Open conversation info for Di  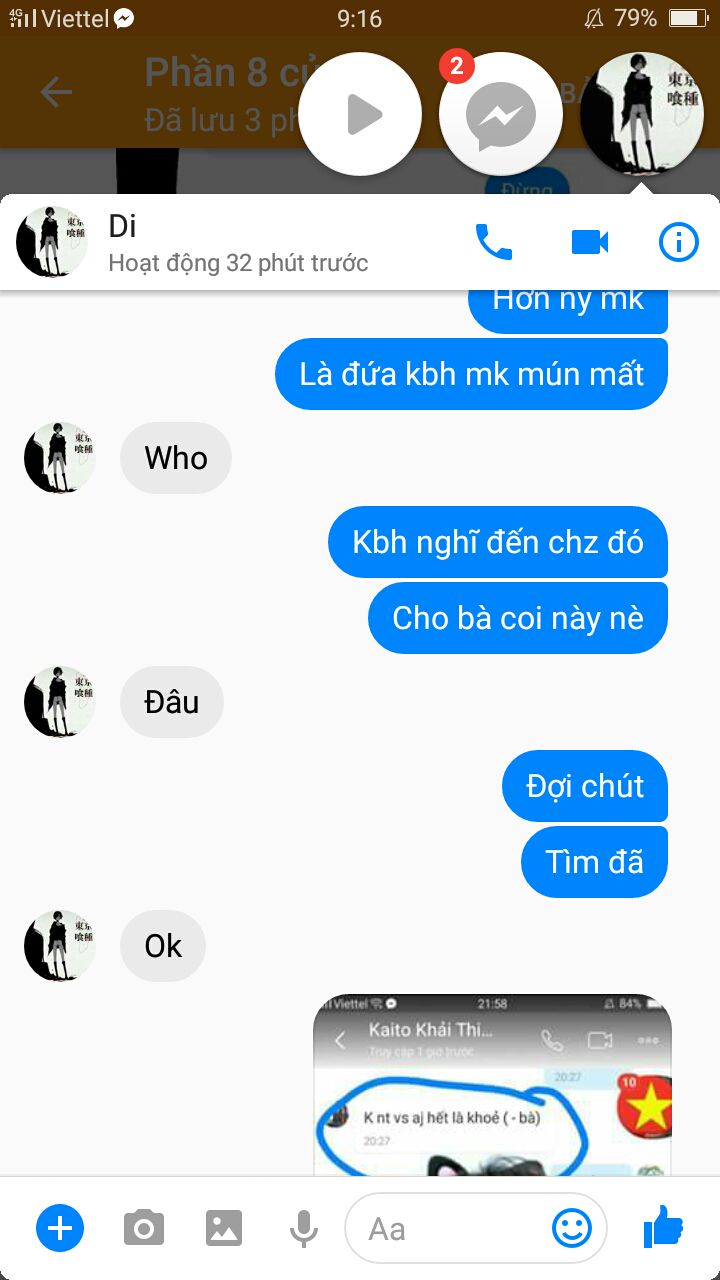678,242
